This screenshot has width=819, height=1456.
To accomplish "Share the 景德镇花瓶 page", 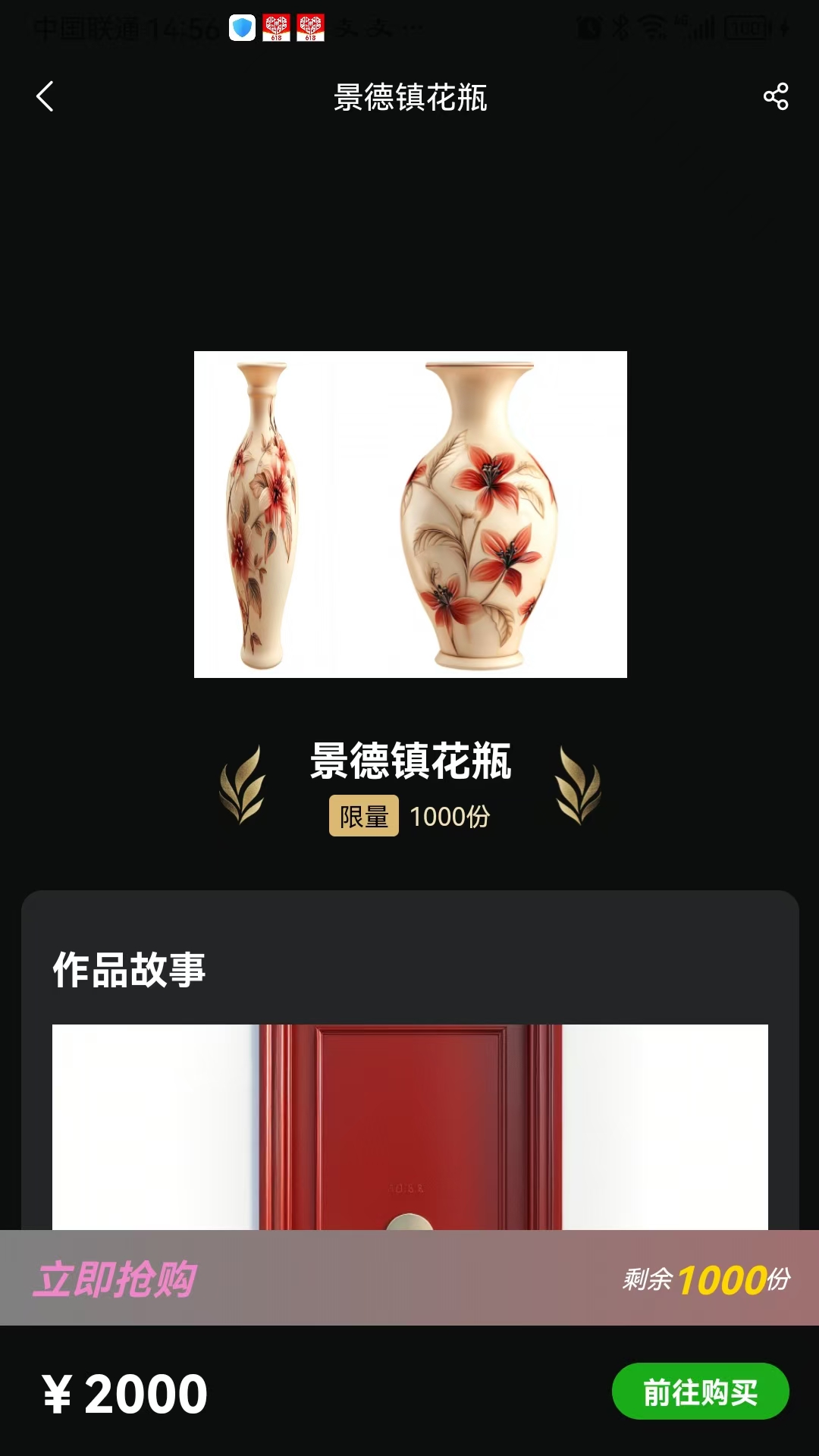I will coord(776,96).
